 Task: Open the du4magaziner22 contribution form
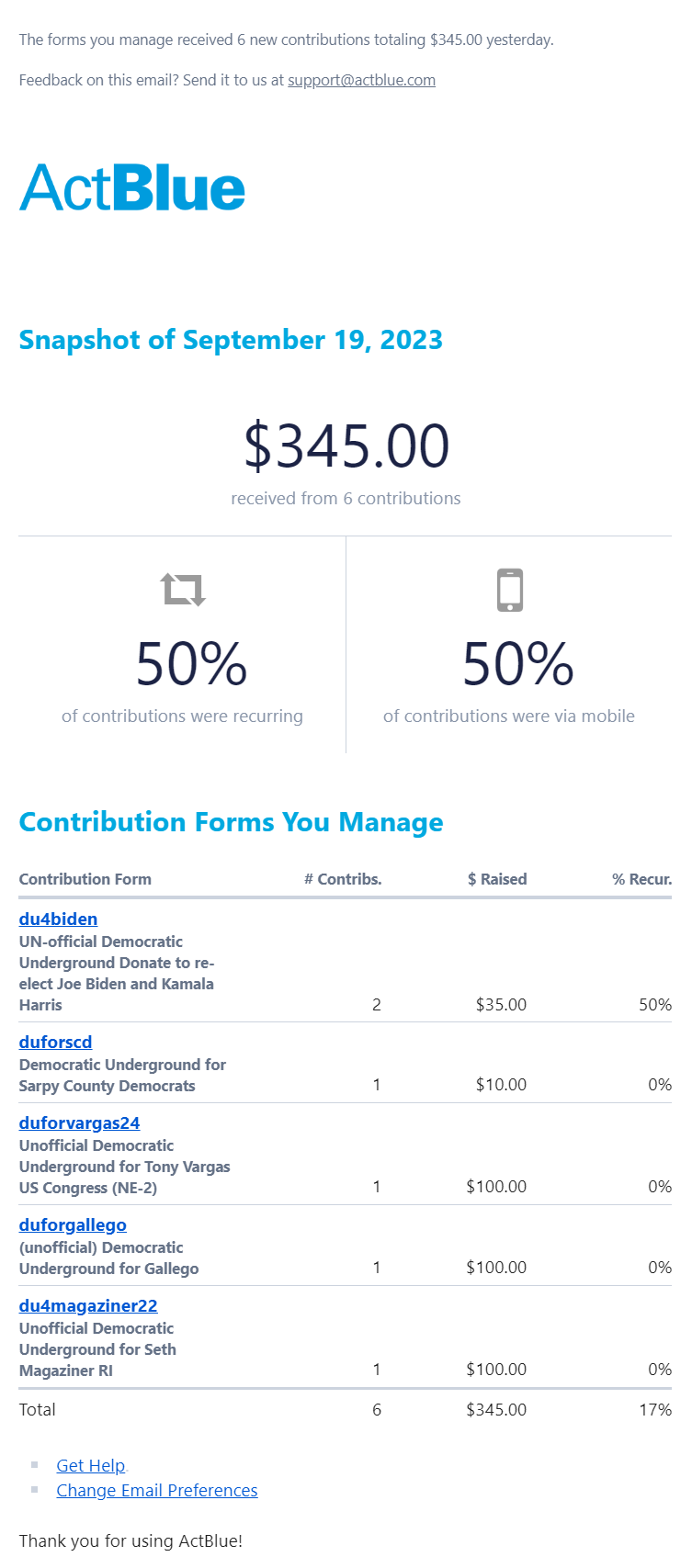(88, 1305)
